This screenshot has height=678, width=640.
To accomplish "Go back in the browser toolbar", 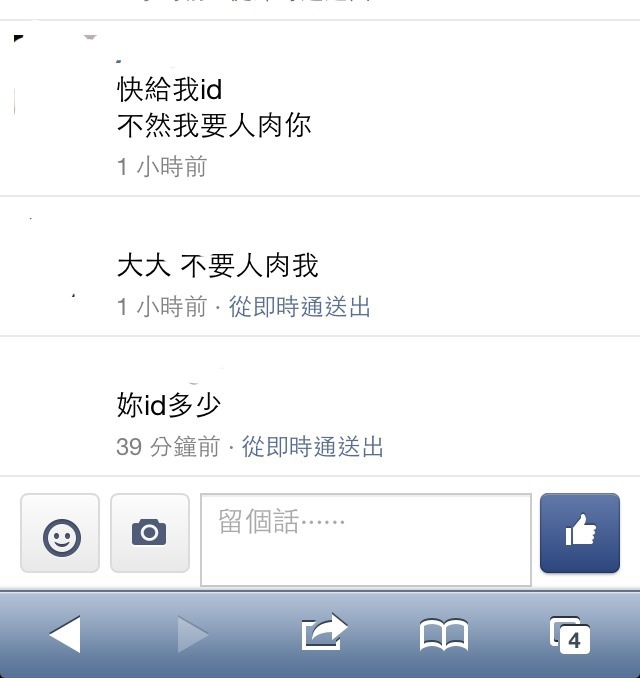I will coord(65,634).
